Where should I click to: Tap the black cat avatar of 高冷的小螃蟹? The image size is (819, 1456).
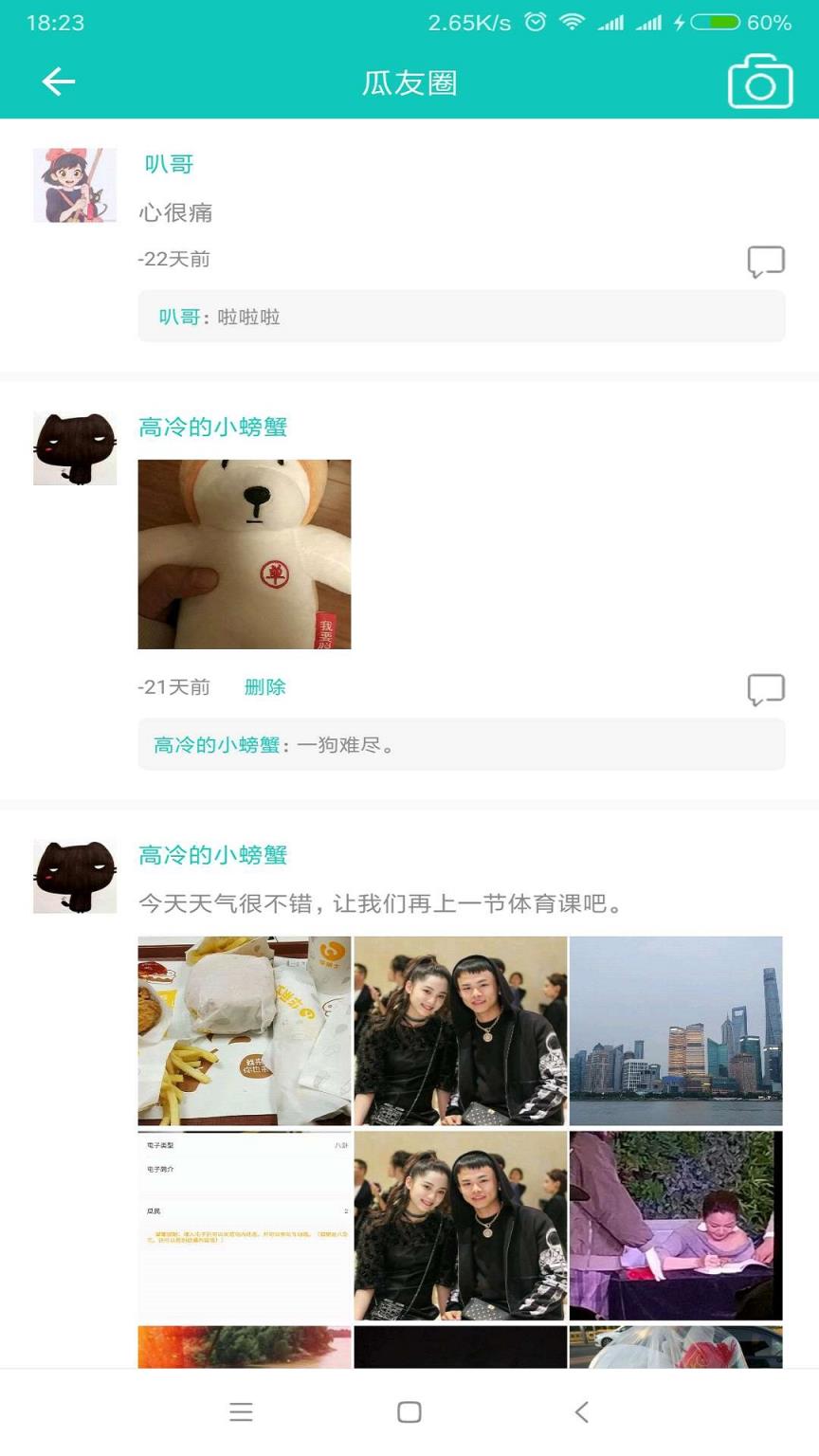[74, 446]
